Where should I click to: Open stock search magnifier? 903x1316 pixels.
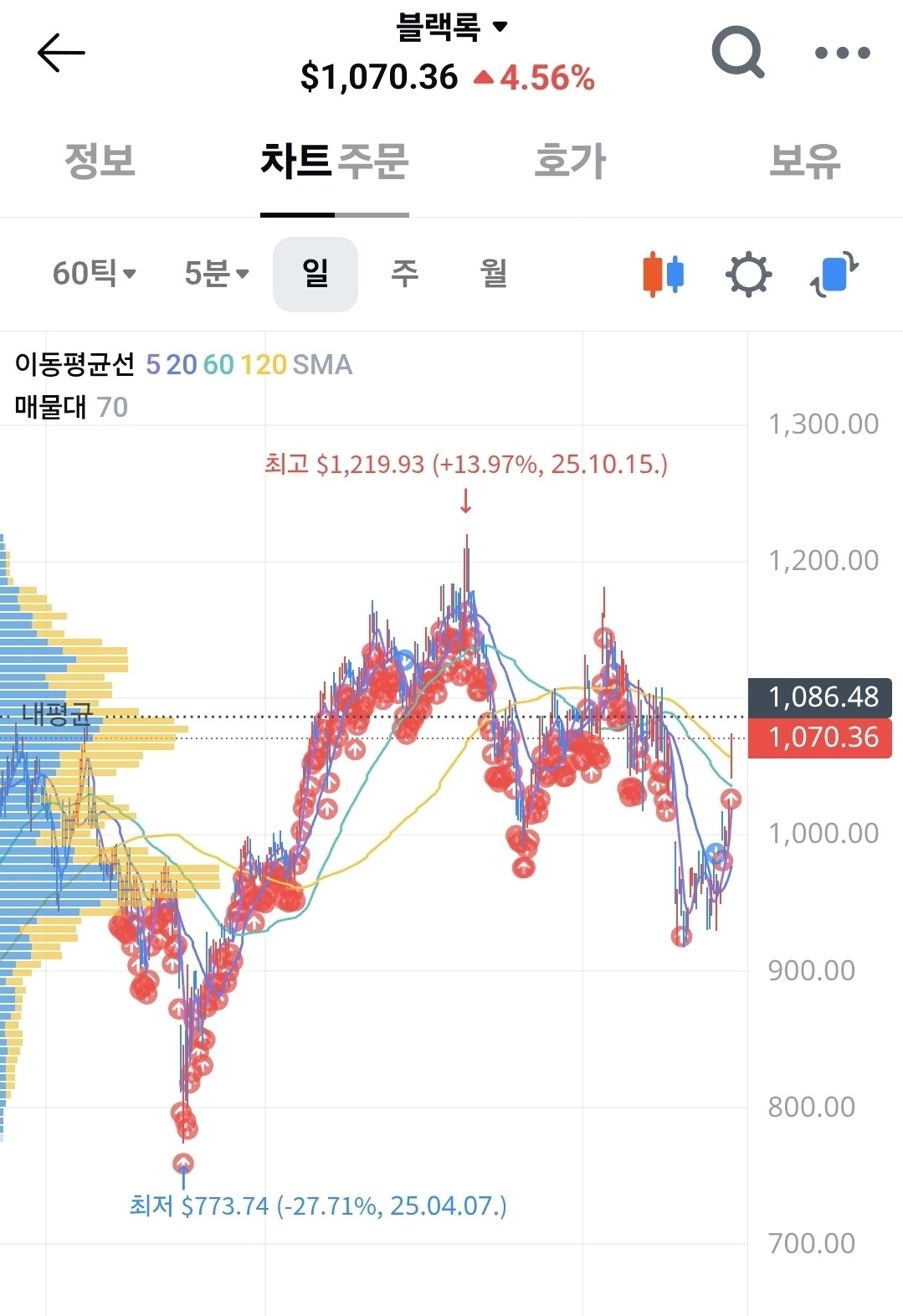pos(737,53)
